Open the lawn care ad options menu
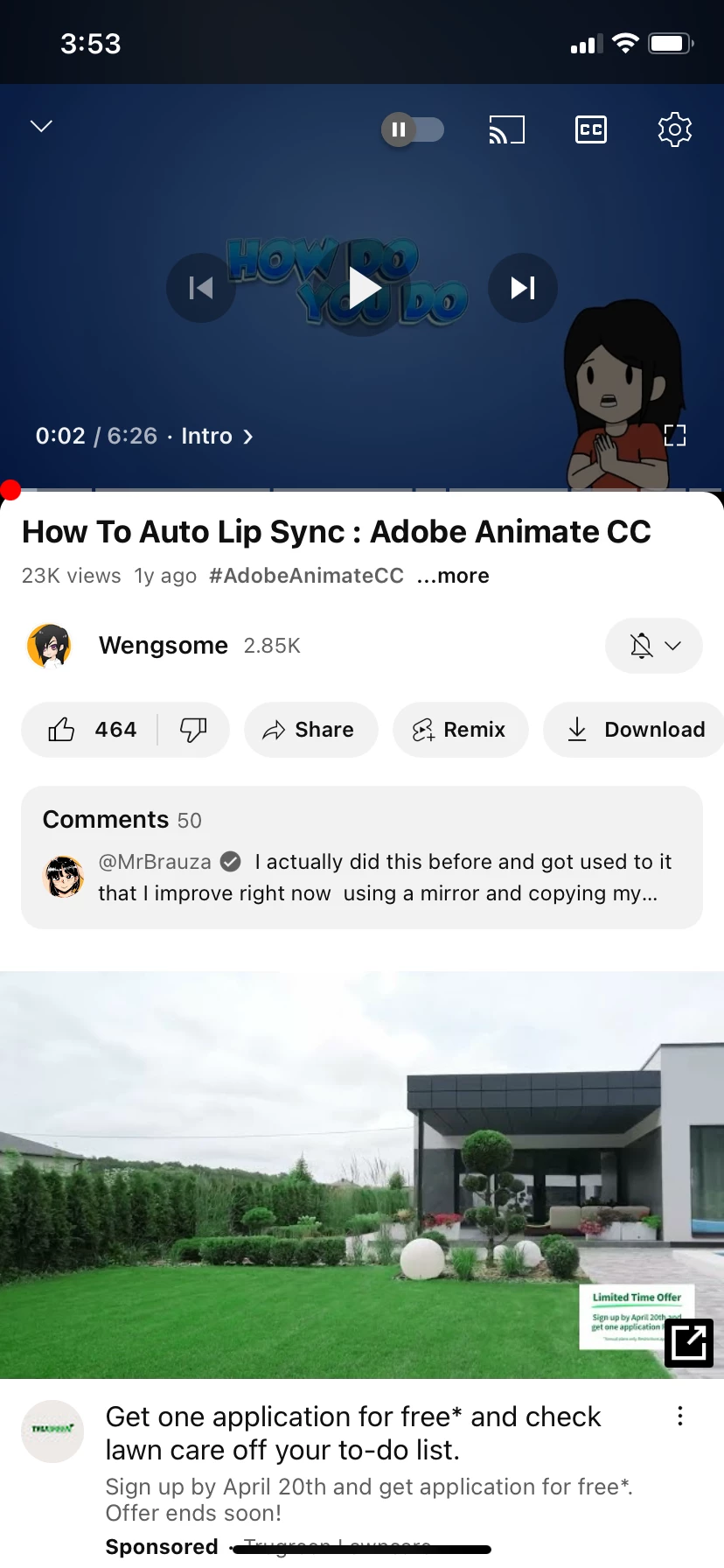 (680, 1417)
